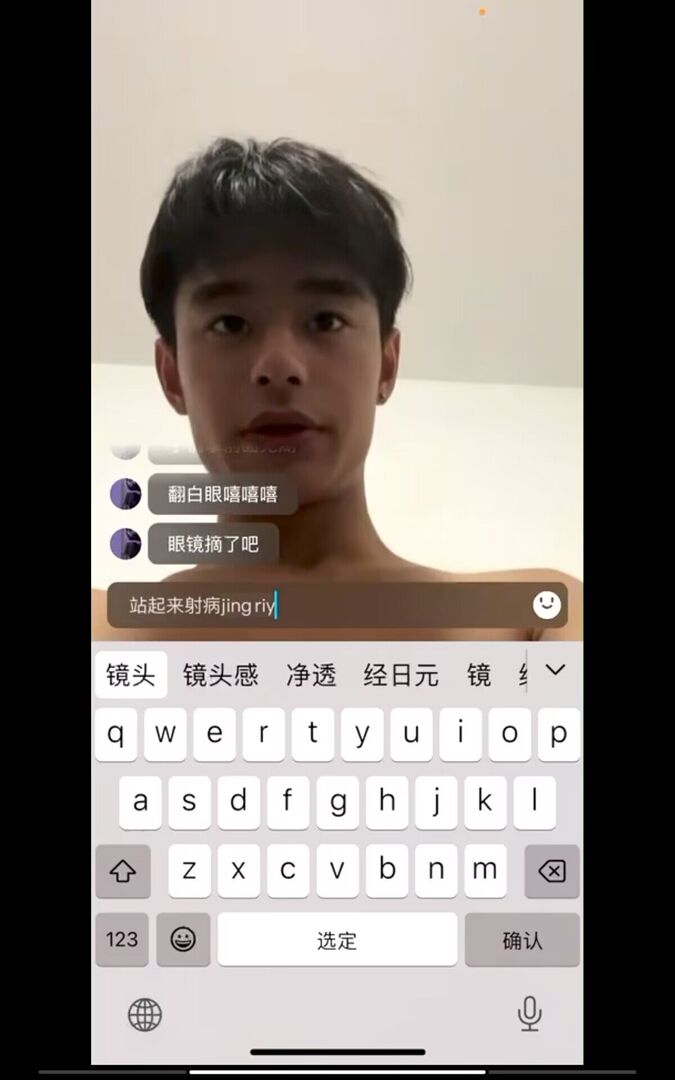The height and width of the screenshot is (1080, 675).
Task: Start dictation with the microphone
Action: pyautogui.click(x=529, y=1014)
